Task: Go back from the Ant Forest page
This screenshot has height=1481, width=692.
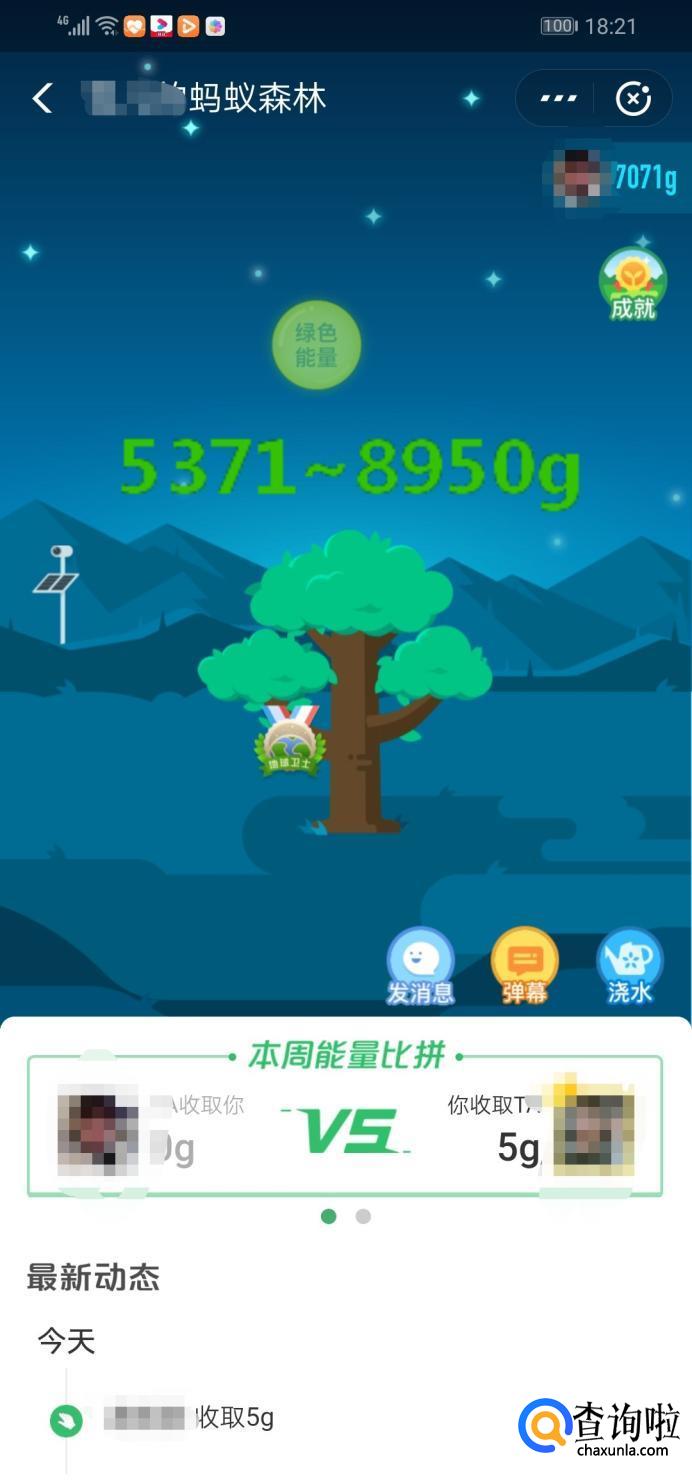Action: point(42,98)
